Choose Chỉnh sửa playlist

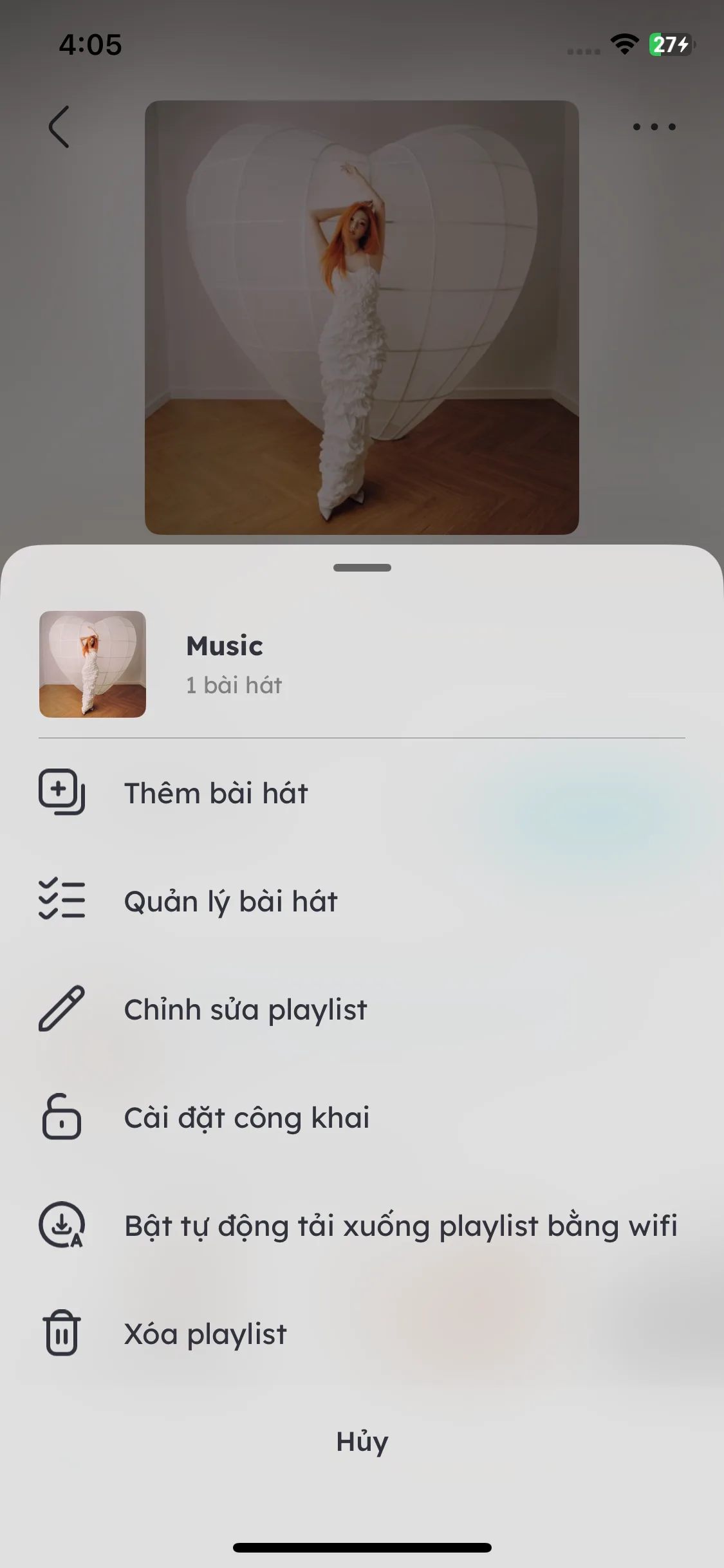click(245, 1009)
